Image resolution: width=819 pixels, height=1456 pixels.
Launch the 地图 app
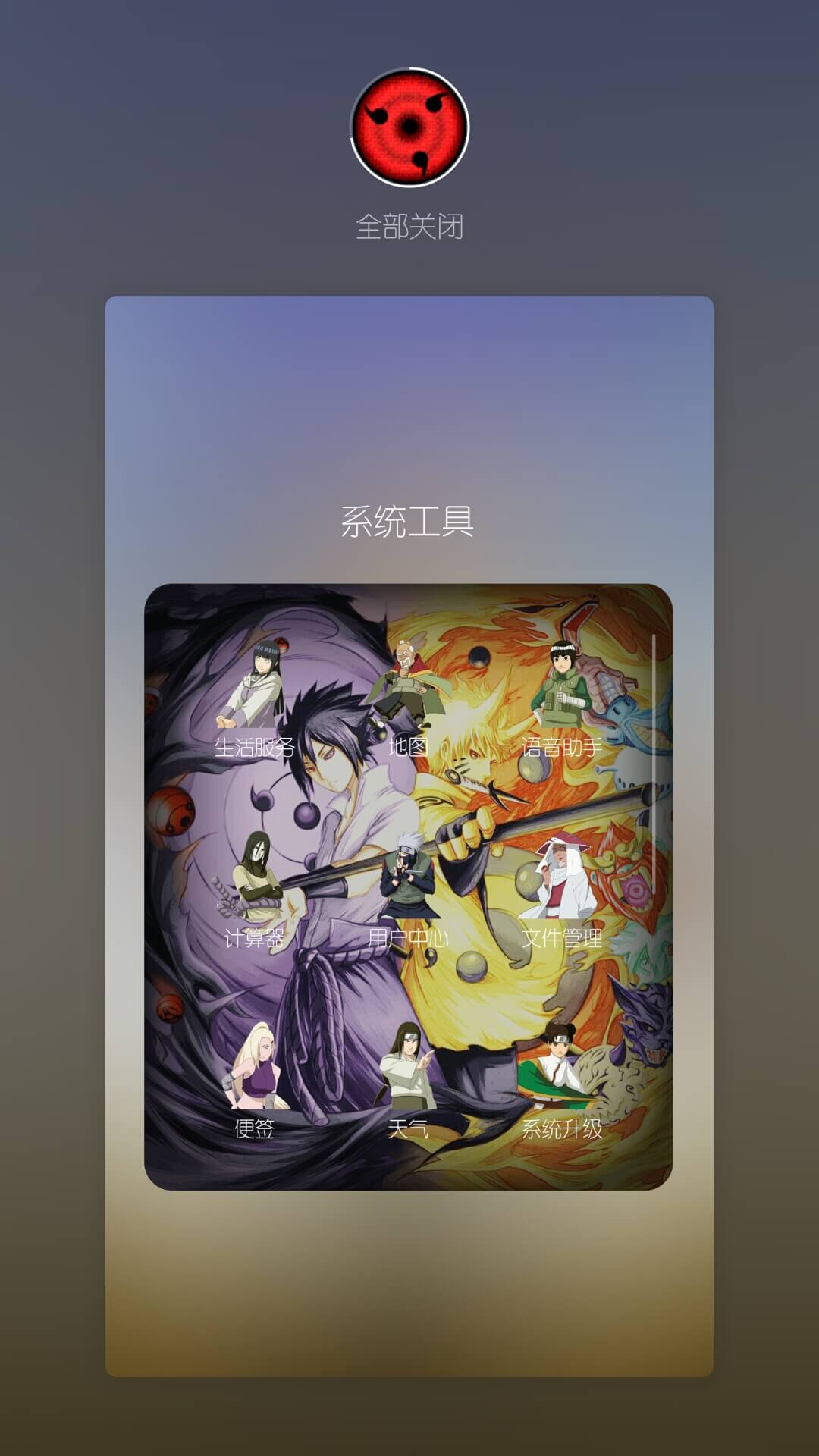click(x=408, y=697)
